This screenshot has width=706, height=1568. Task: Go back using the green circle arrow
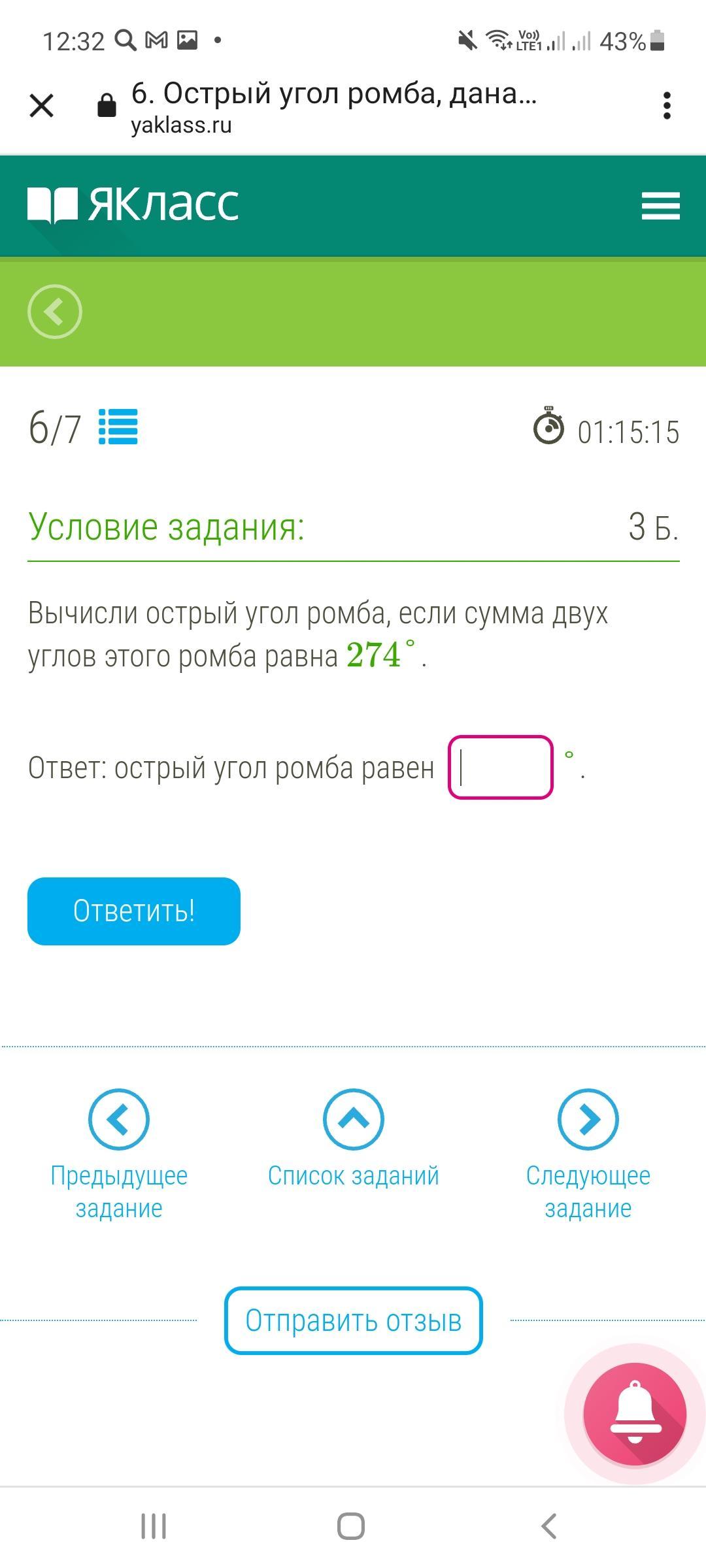[x=55, y=312]
